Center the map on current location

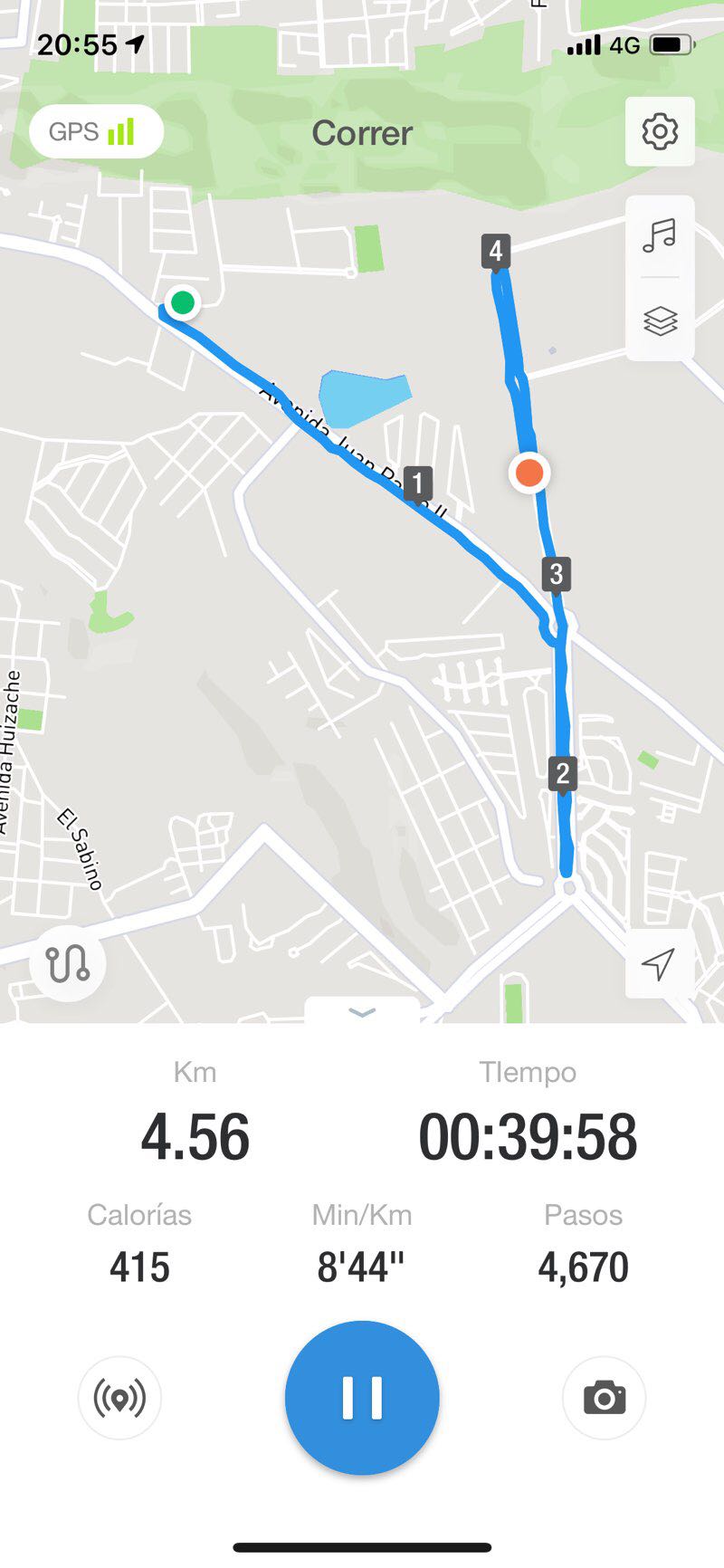659,964
